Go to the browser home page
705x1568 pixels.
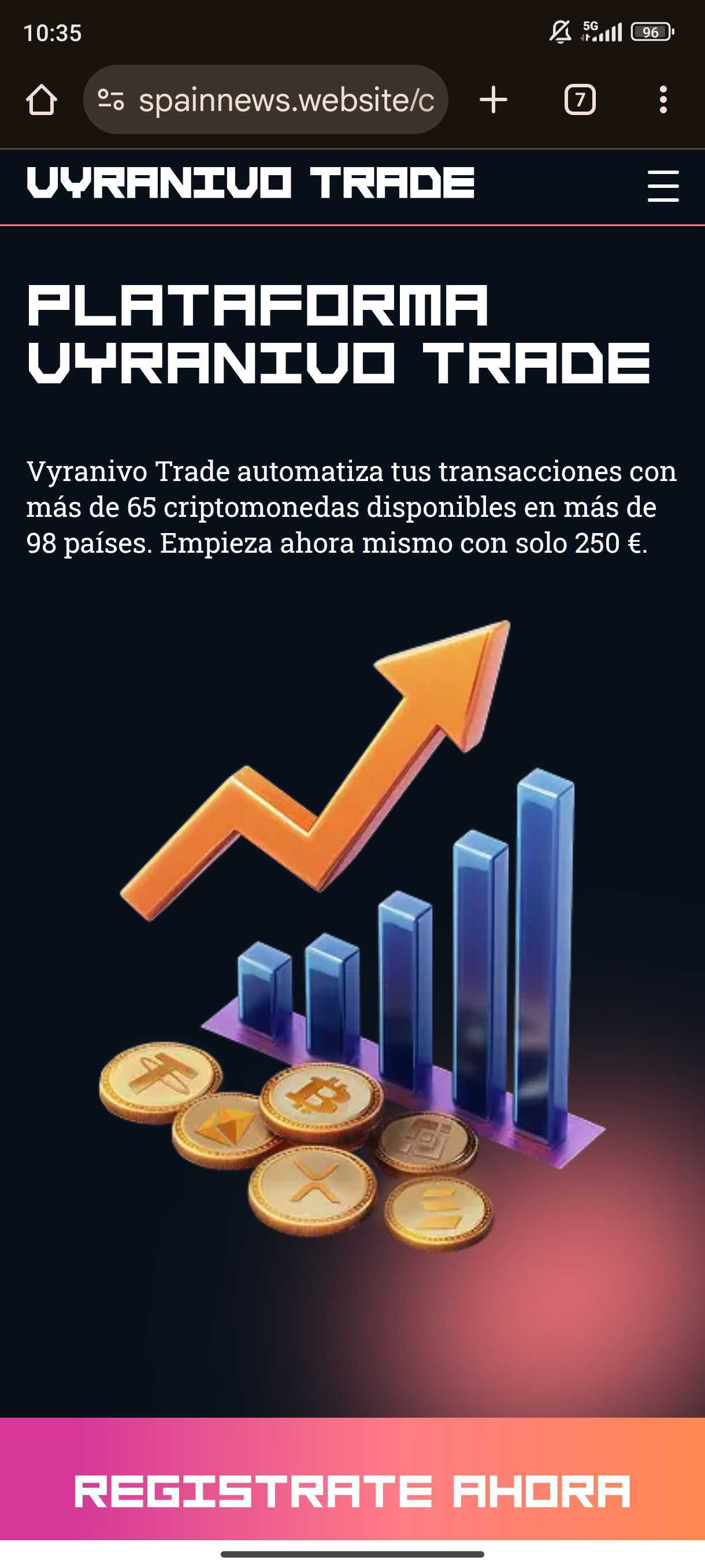[42, 100]
